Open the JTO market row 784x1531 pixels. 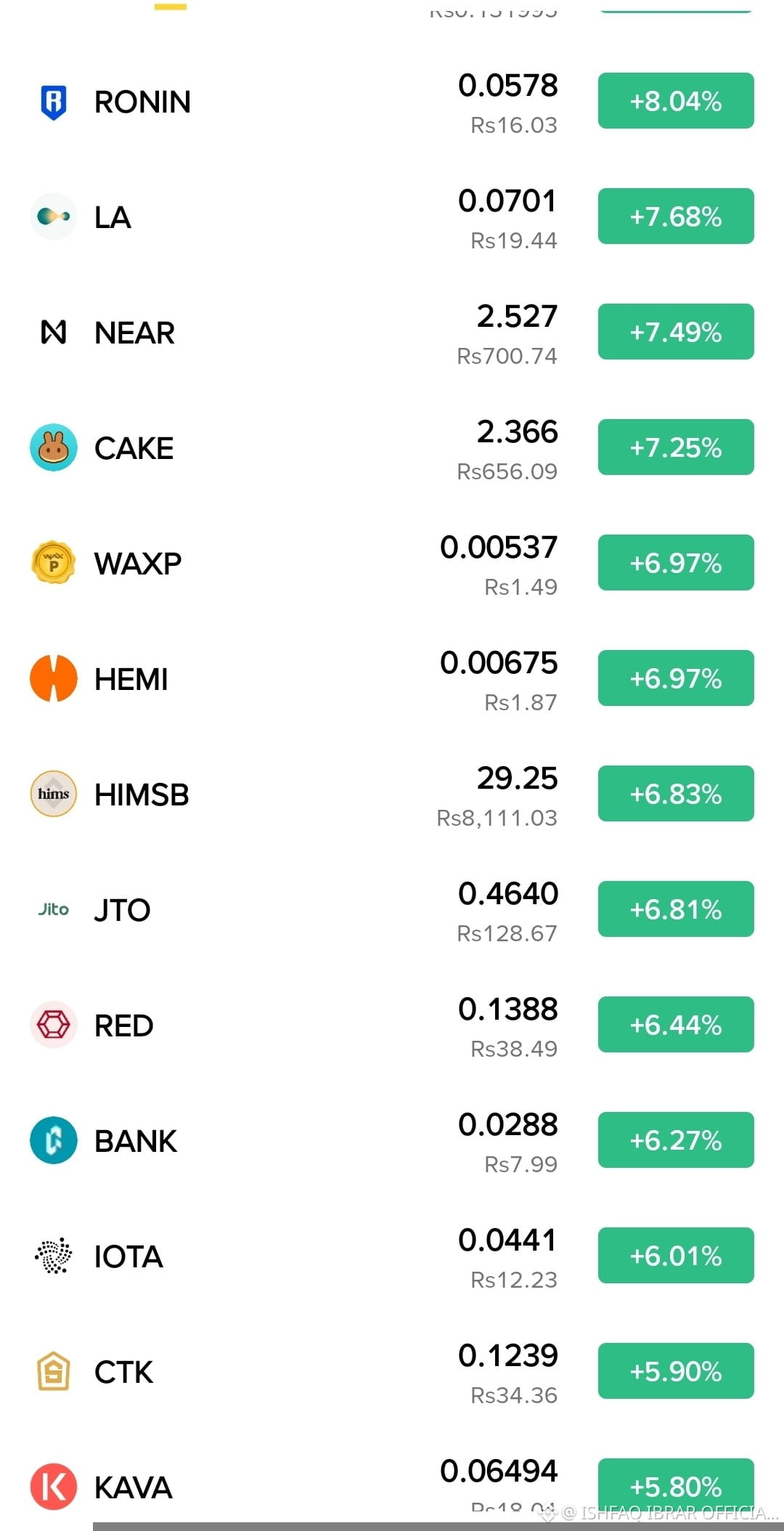pyautogui.click(x=392, y=910)
